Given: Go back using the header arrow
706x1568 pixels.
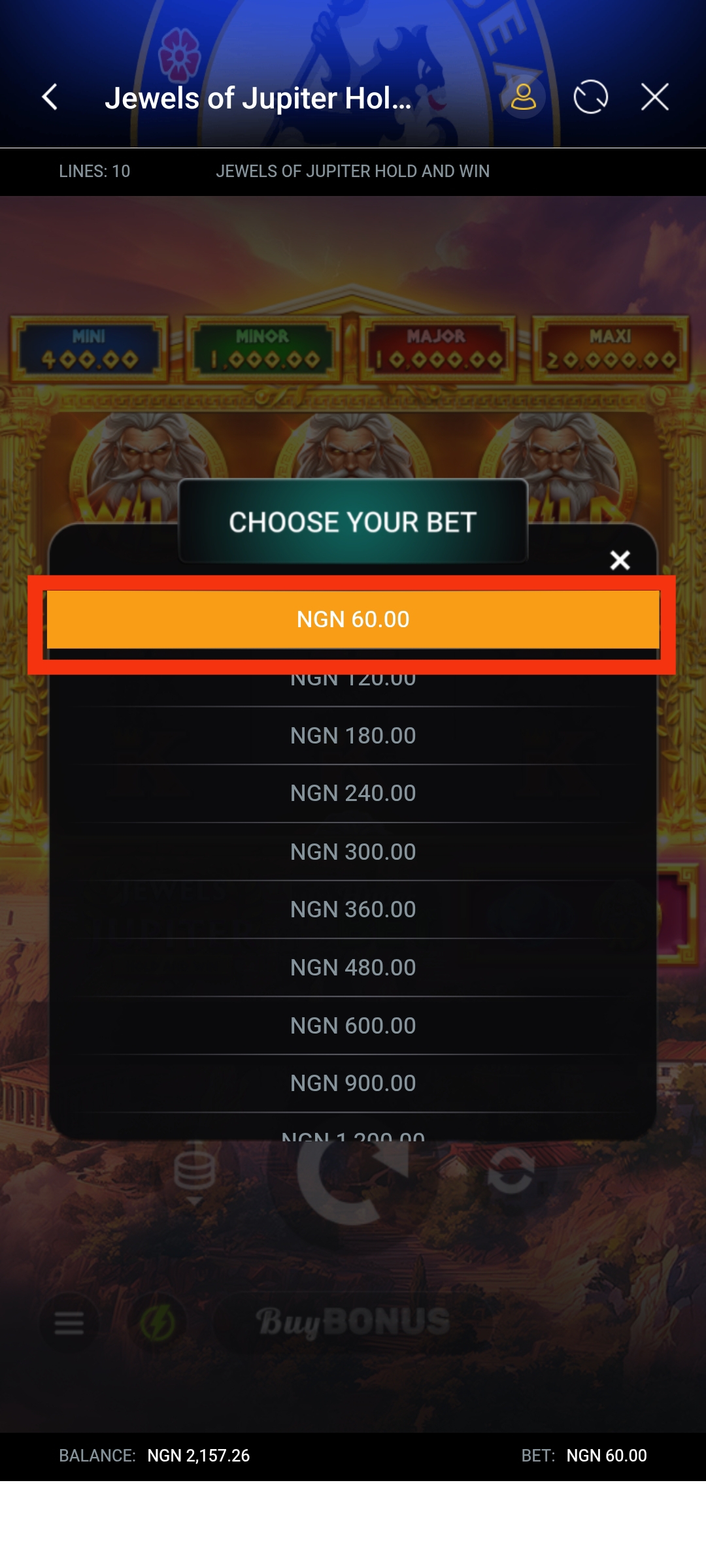Looking at the screenshot, I should click(x=50, y=97).
